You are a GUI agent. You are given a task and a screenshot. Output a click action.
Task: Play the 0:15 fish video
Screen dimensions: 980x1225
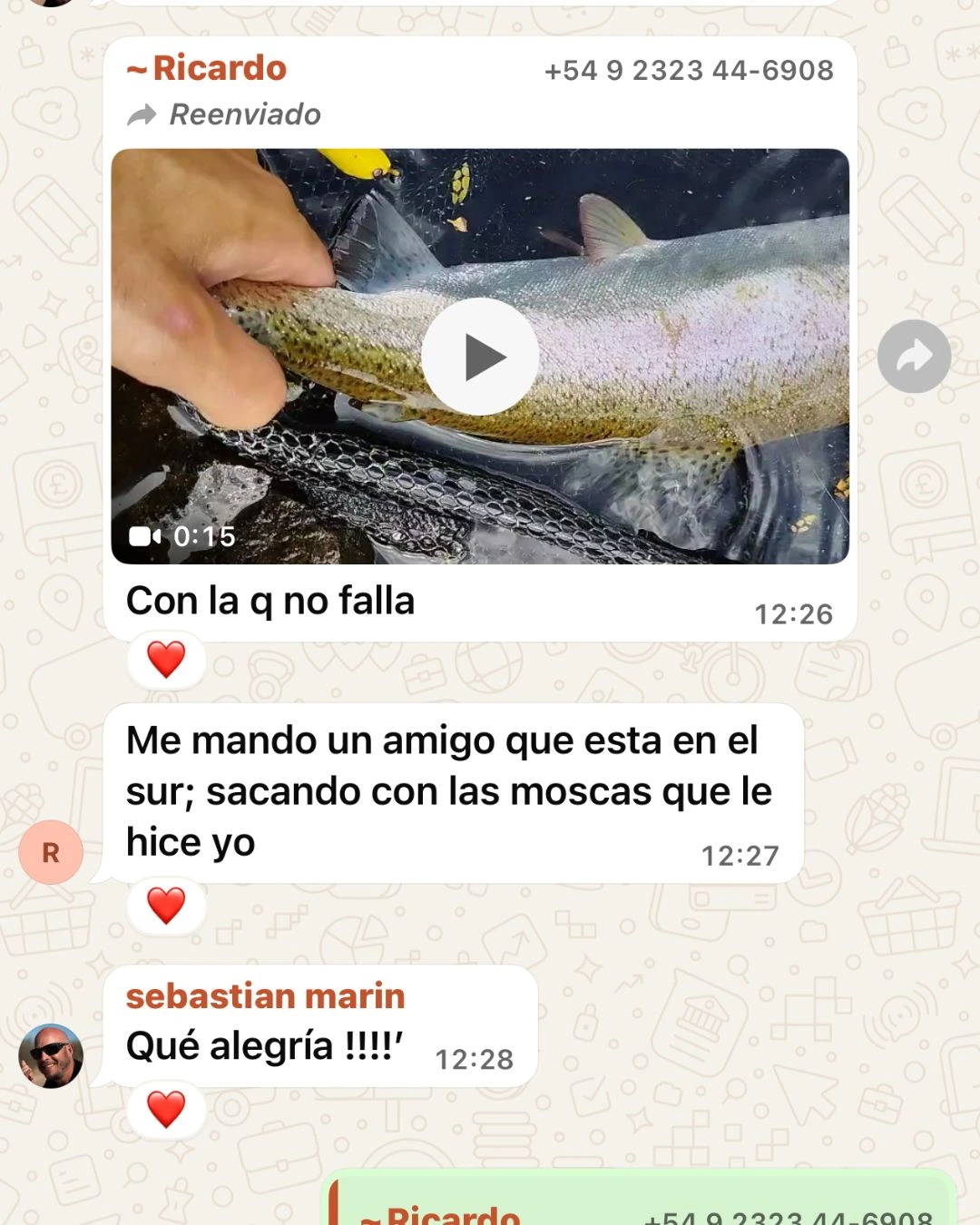coord(480,357)
